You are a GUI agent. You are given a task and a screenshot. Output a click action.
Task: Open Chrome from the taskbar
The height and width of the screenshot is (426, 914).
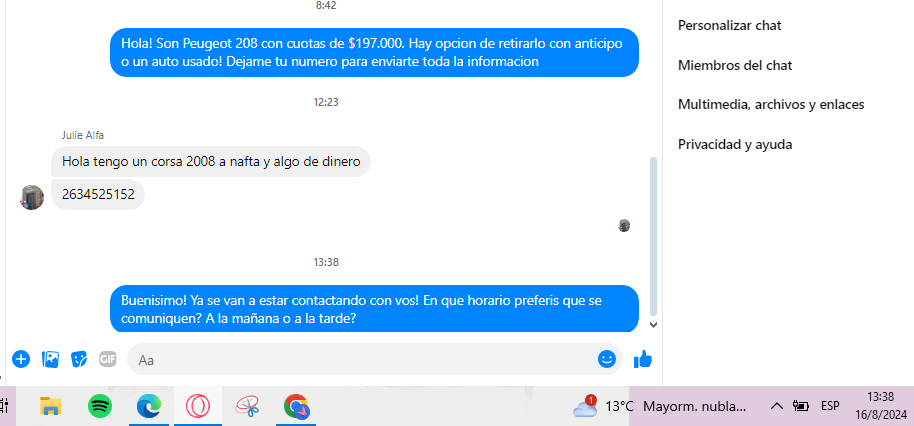pyautogui.click(x=296, y=406)
